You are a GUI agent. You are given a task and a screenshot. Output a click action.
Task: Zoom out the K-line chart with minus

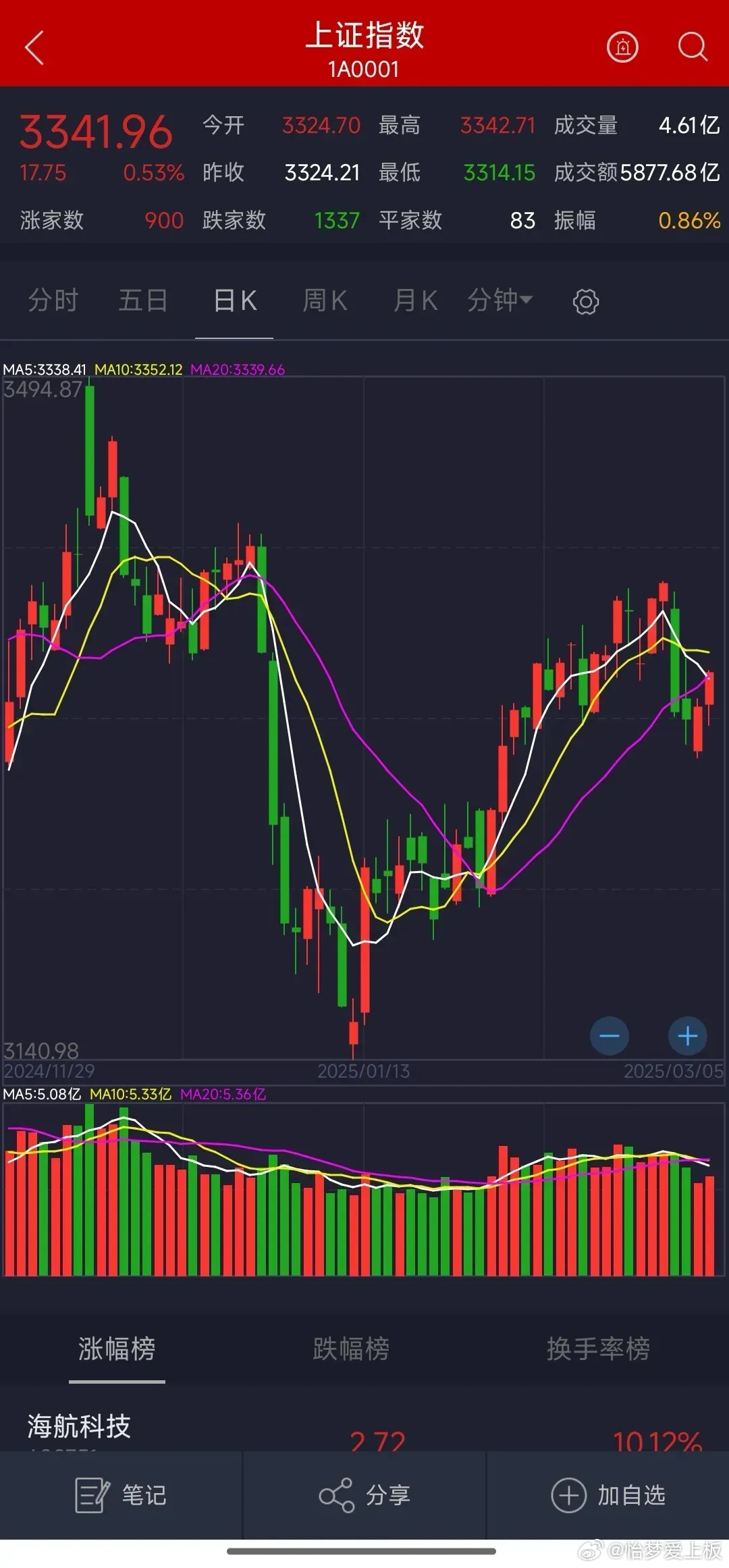point(610,1036)
